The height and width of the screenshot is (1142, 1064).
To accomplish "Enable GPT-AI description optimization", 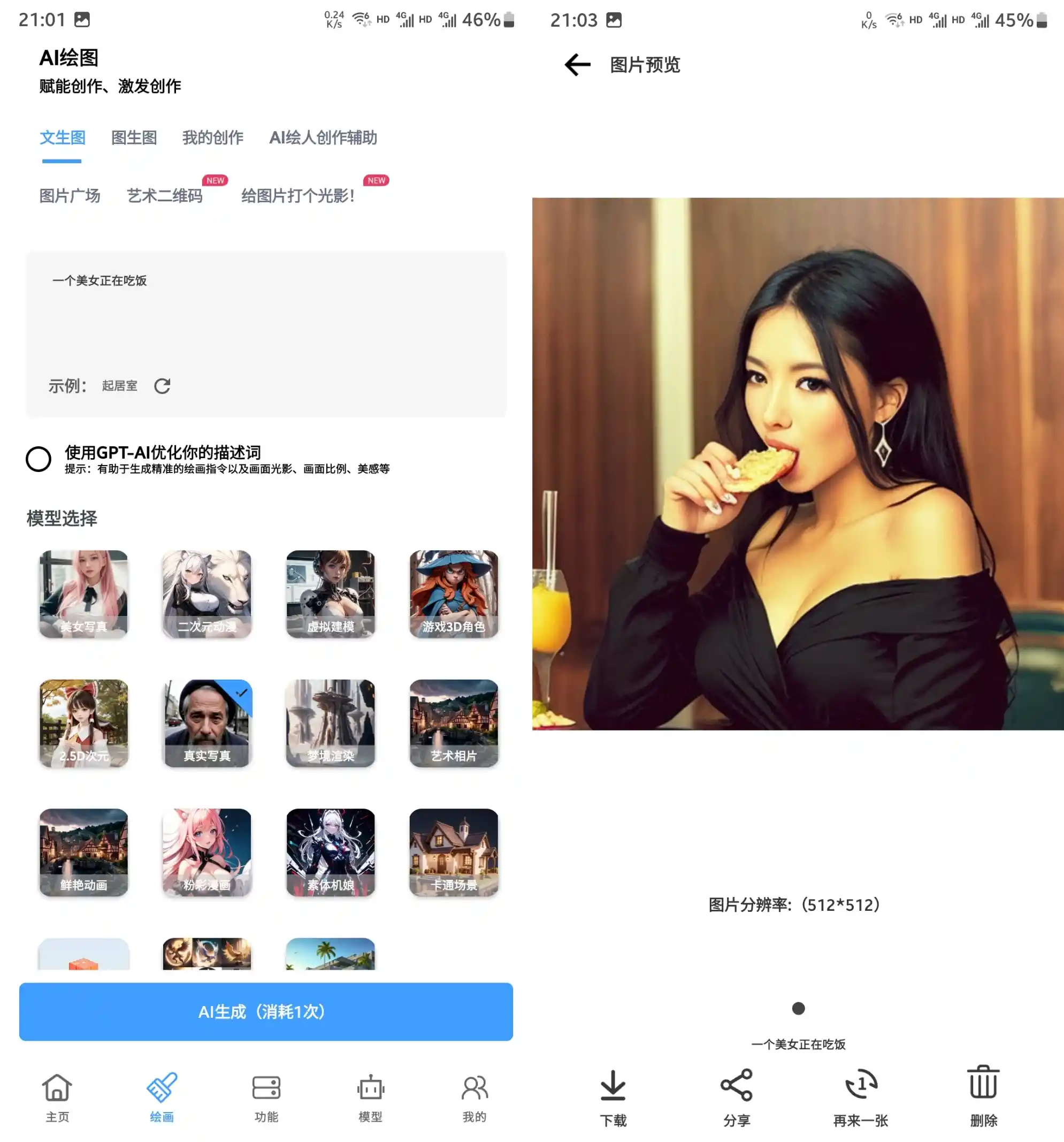I will 39,459.
